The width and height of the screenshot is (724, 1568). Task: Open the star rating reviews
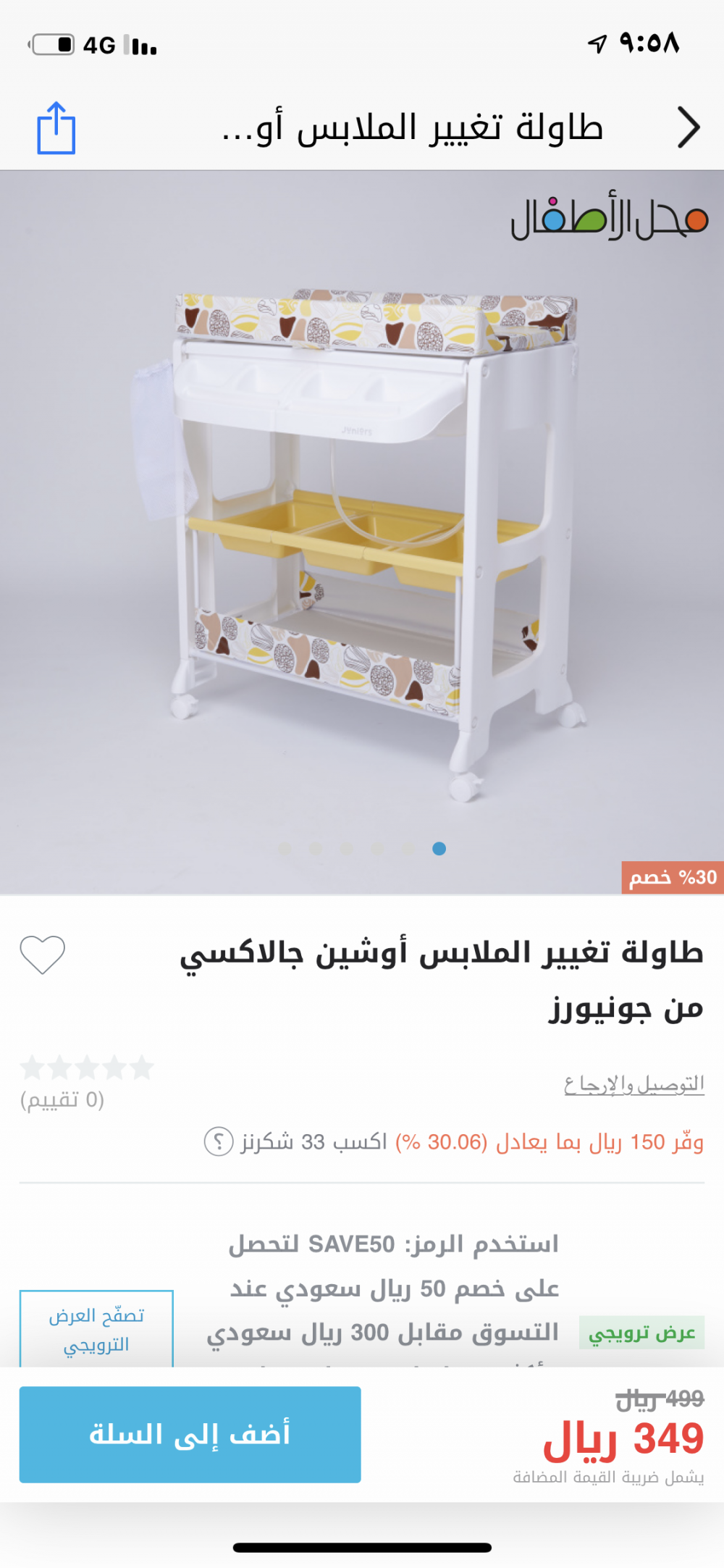87,1068
